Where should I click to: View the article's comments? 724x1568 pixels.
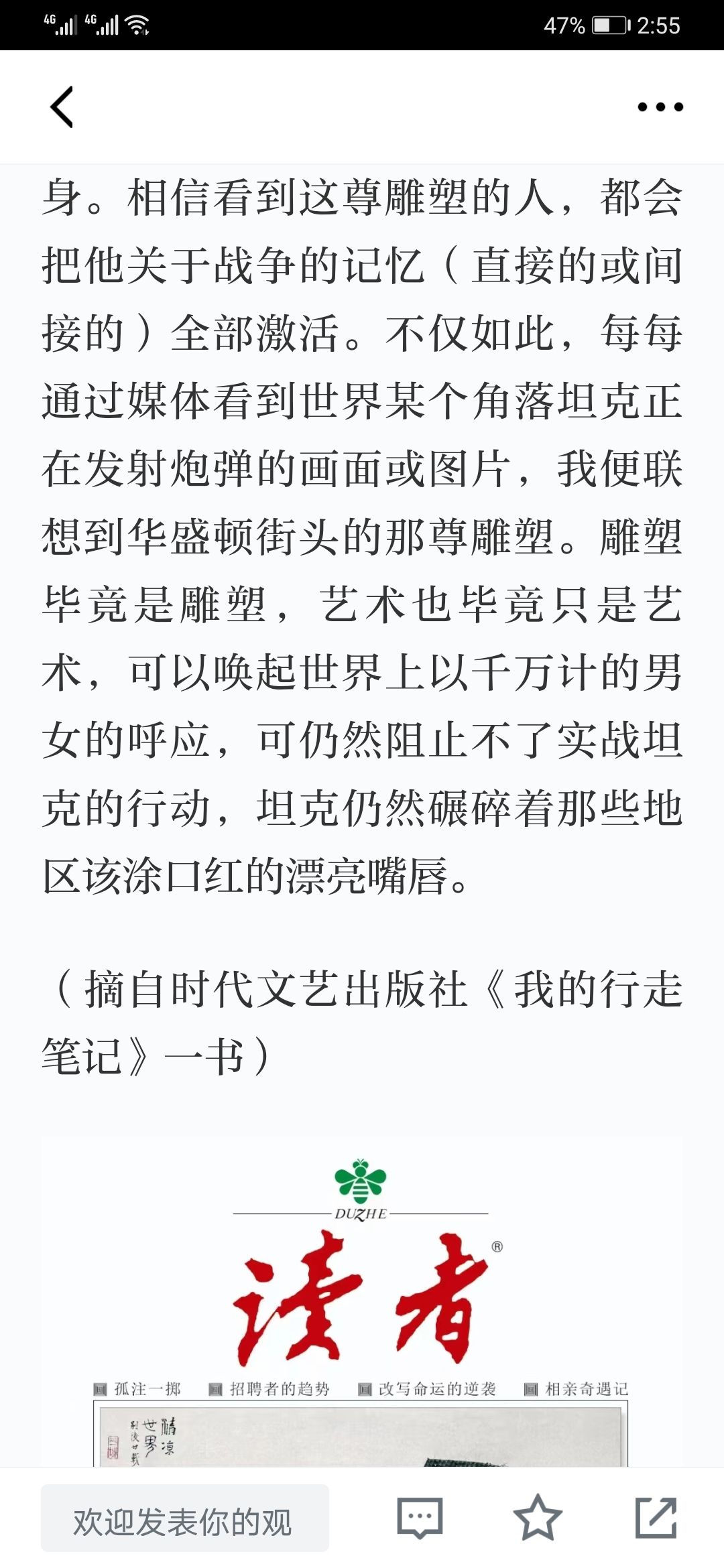[x=420, y=1518]
